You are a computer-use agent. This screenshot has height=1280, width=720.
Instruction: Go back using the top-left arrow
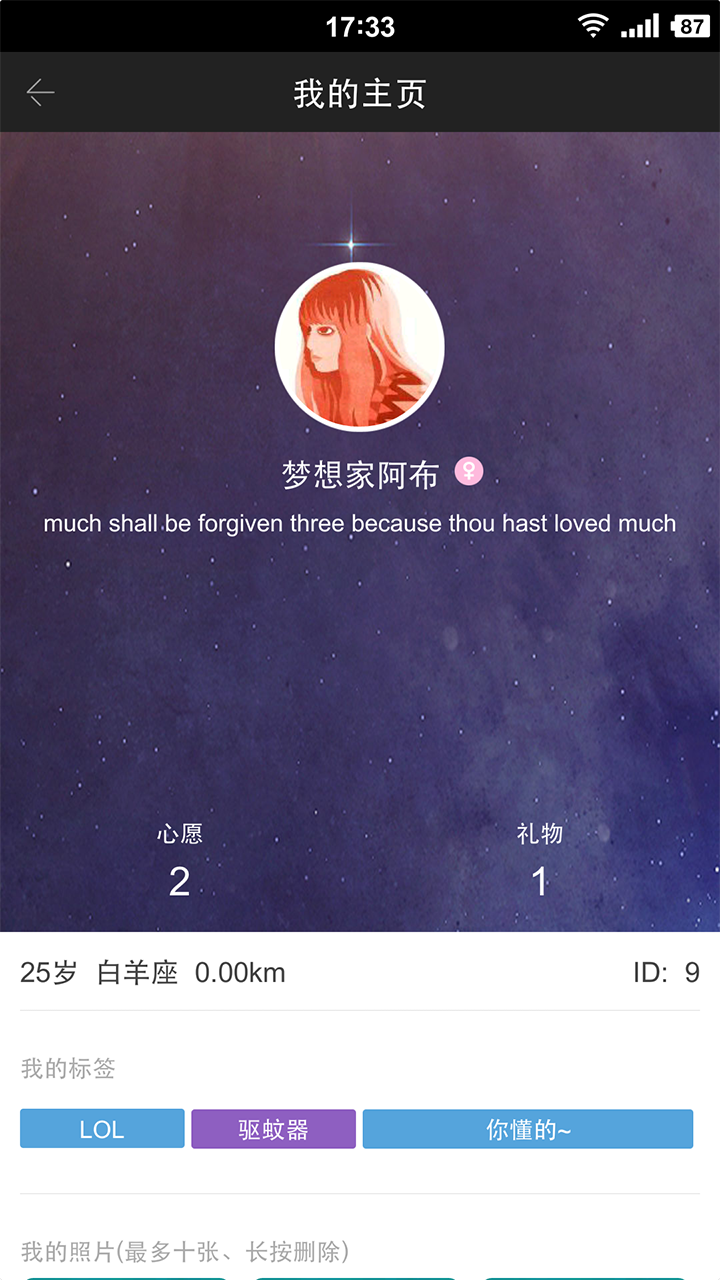(x=41, y=93)
